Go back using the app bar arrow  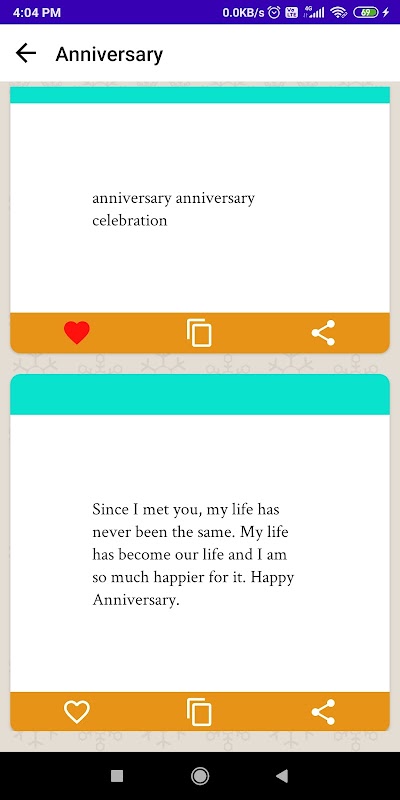click(x=26, y=53)
